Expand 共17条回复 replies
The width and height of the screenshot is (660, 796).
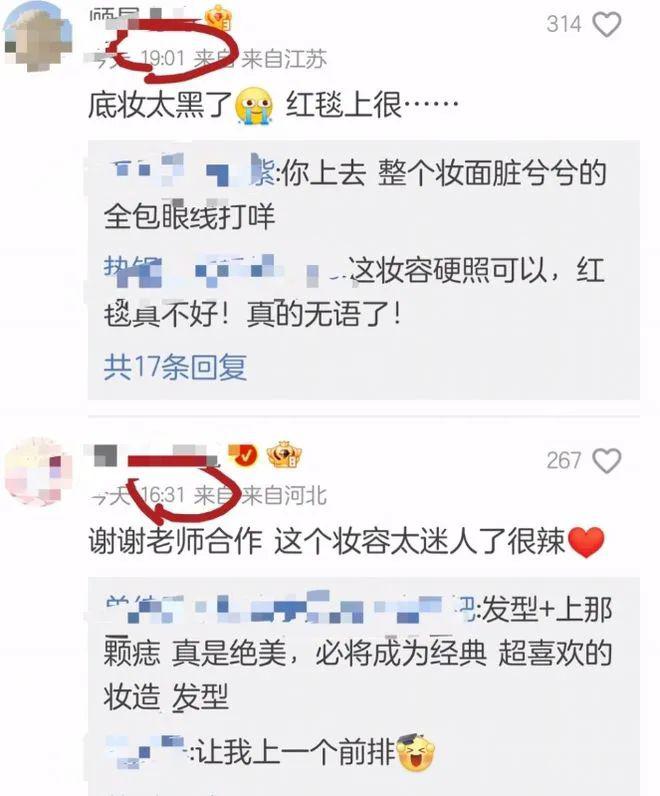click(x=175, y=367)
